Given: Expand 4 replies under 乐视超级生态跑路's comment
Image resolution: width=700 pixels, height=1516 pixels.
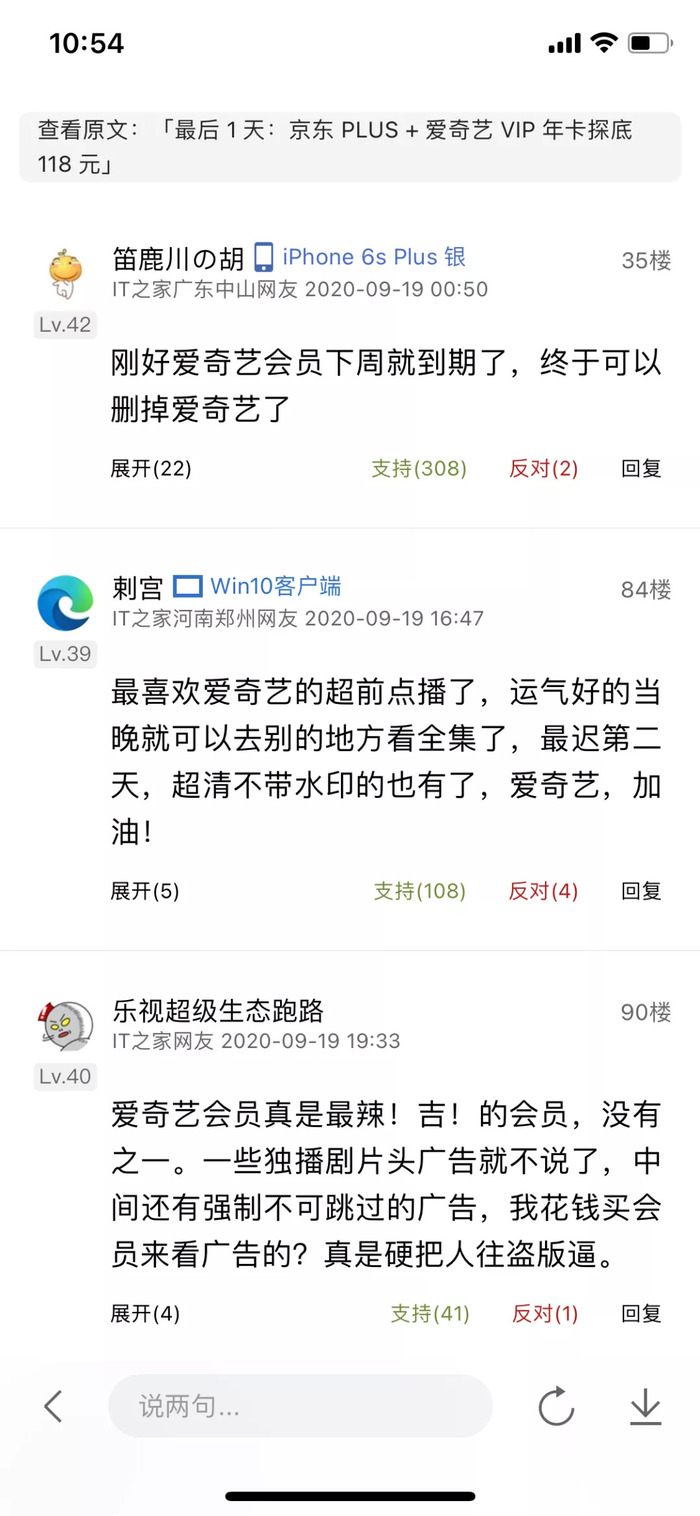Looking at the screenshot, I should [x=145, y=1313].
